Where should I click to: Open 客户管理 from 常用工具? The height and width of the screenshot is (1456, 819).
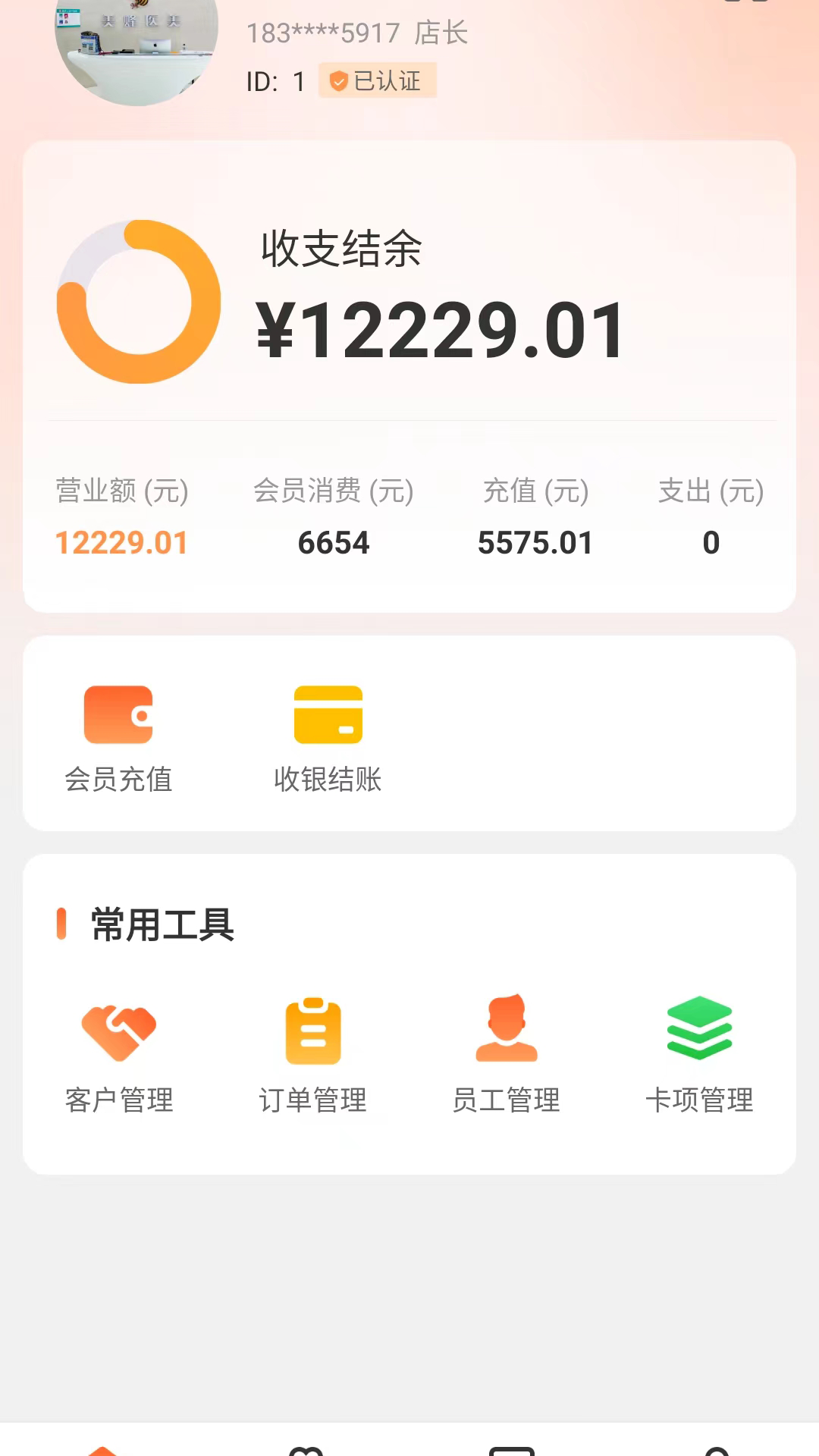tap(119, 1031)
